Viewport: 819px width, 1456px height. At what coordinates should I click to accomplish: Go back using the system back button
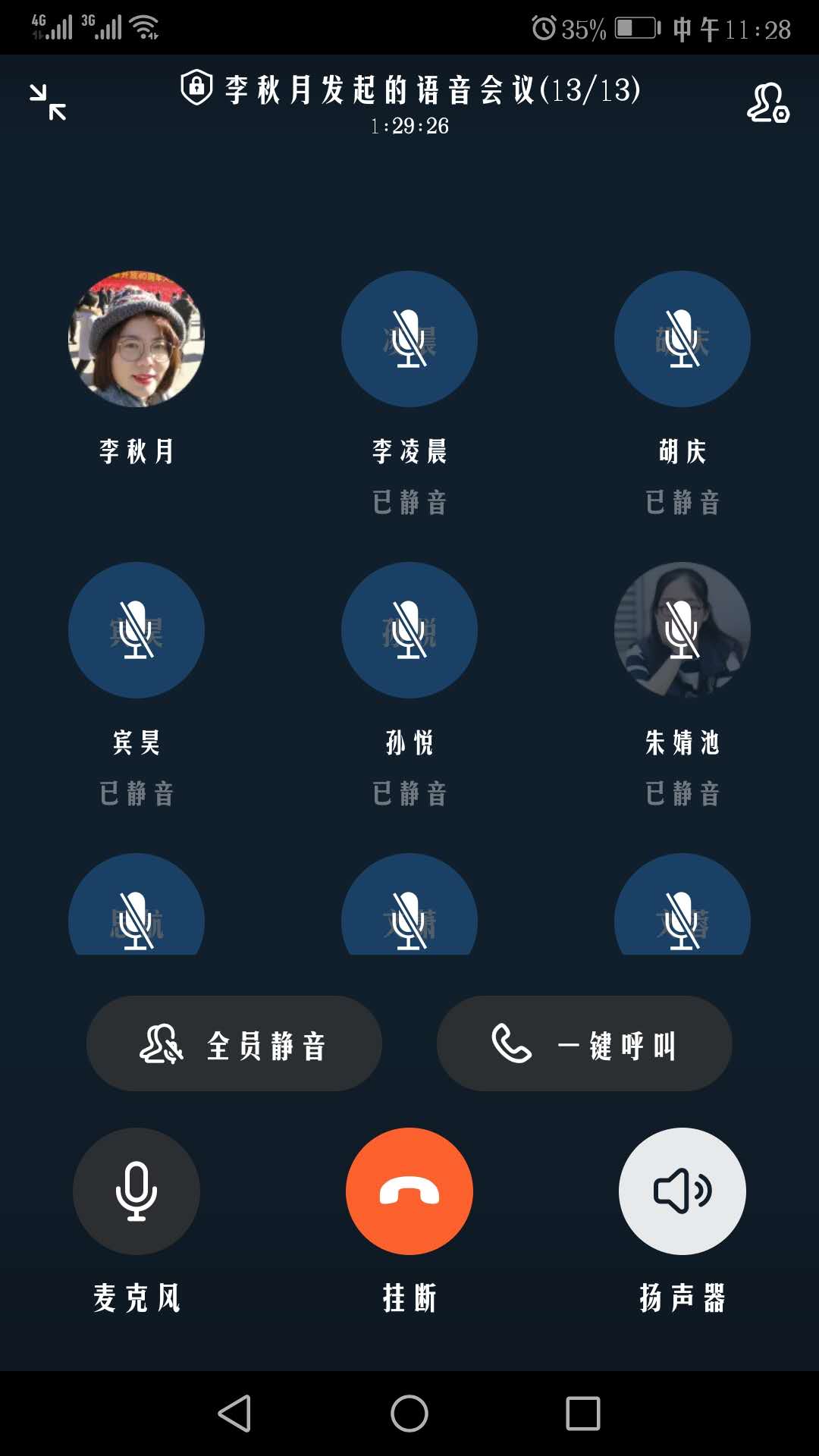(235, 1414)
